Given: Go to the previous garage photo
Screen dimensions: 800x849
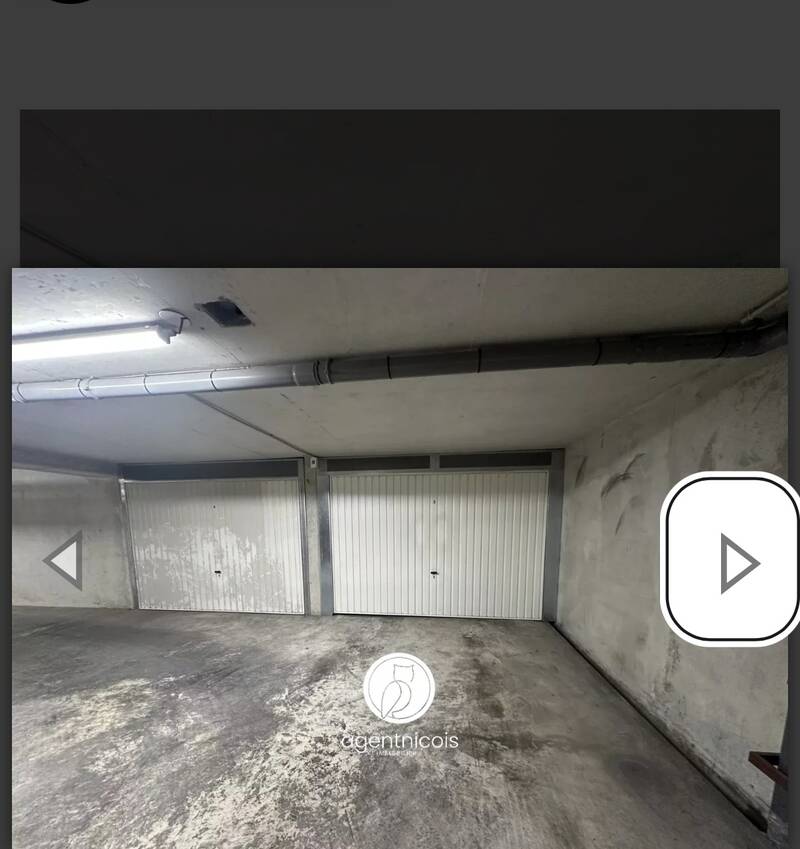Looking at the screenshot, I should click(63, 560).
